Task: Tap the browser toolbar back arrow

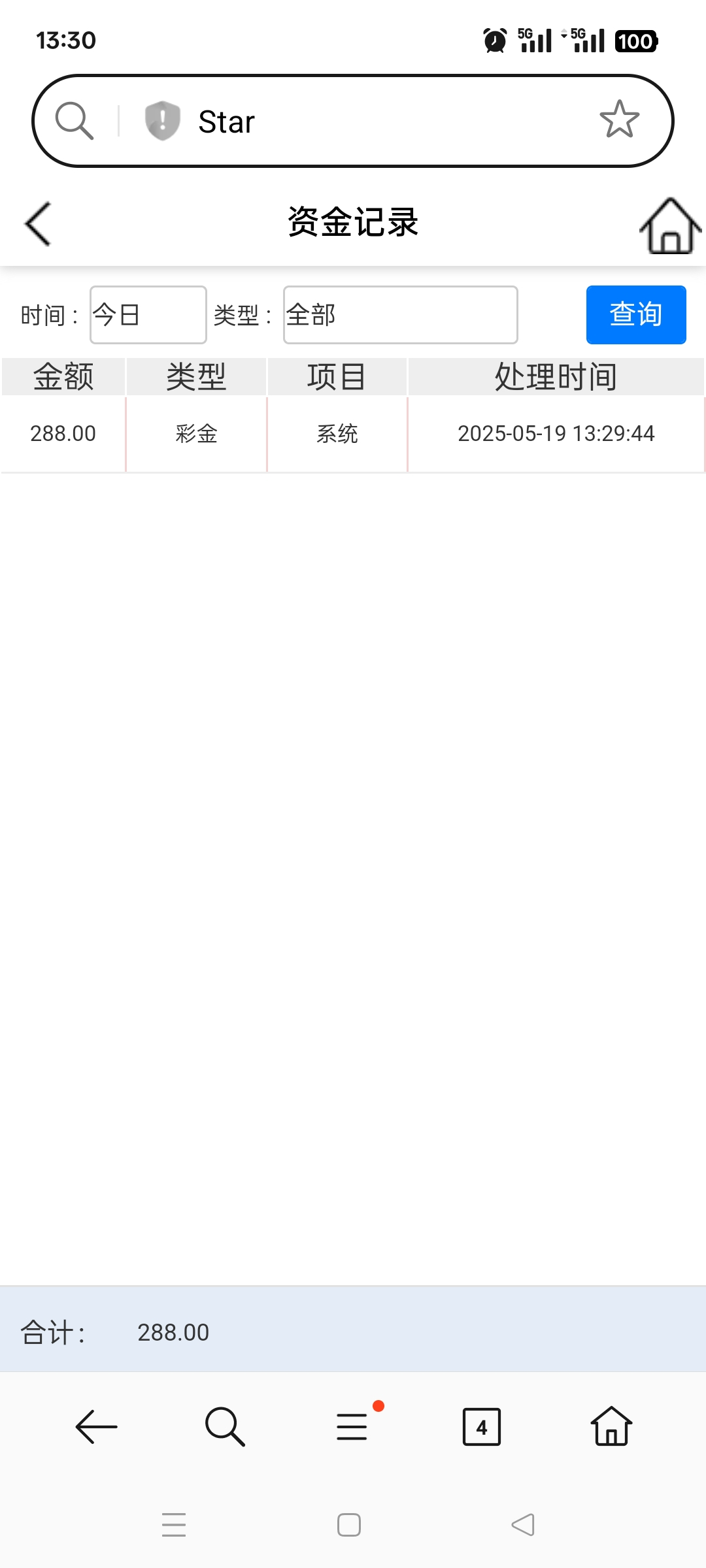Action: pos(96,1426)
